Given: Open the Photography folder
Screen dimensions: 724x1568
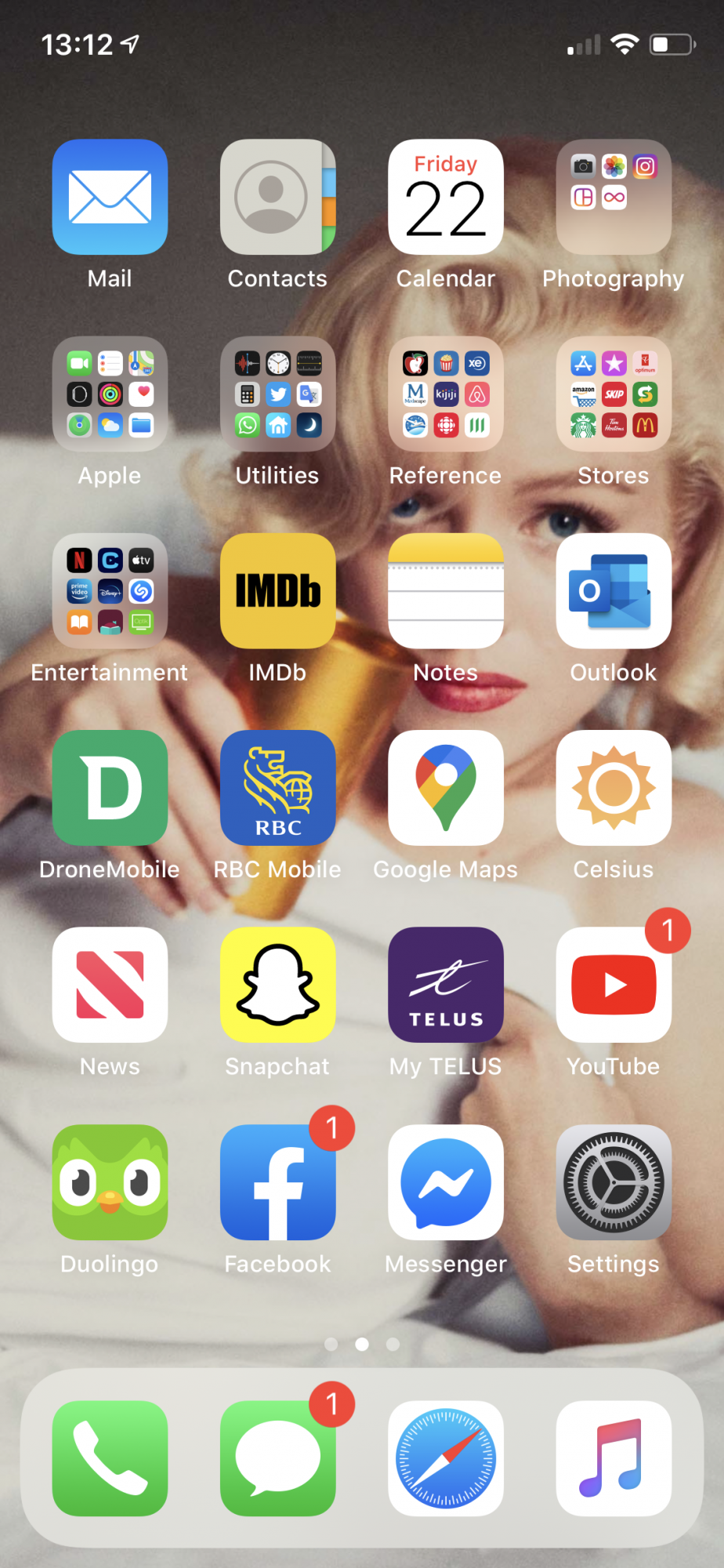Looking at the screenshot, I should coord(613,197).
